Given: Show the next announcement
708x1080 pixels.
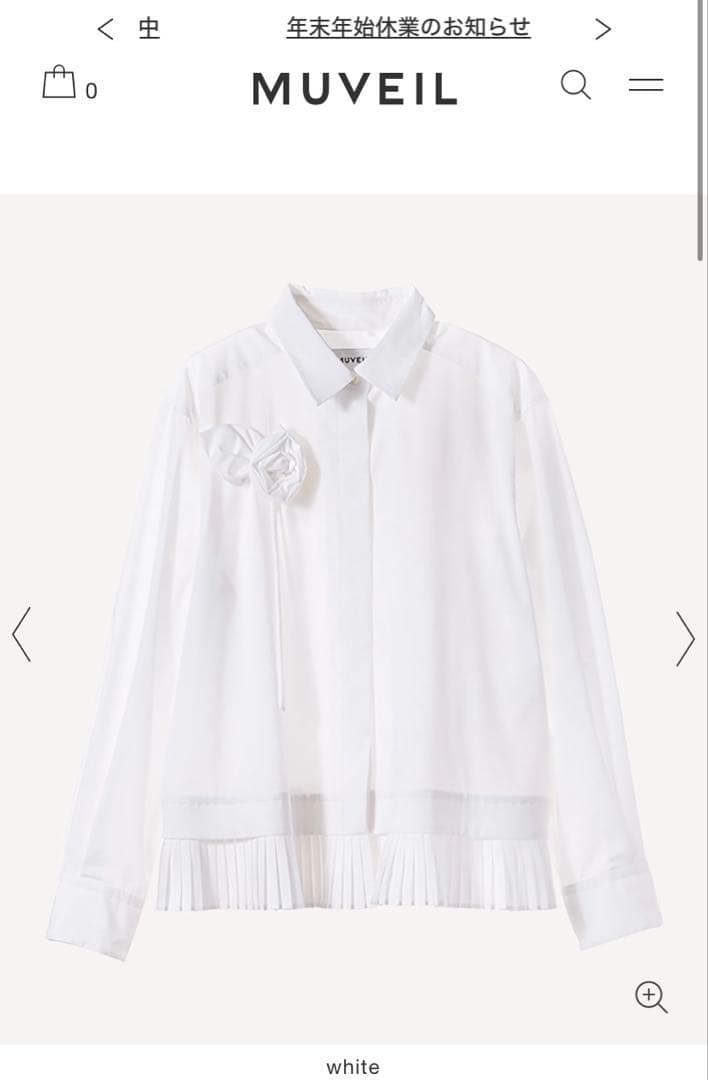Looking at the screenshot, I should tap(602, 29).
